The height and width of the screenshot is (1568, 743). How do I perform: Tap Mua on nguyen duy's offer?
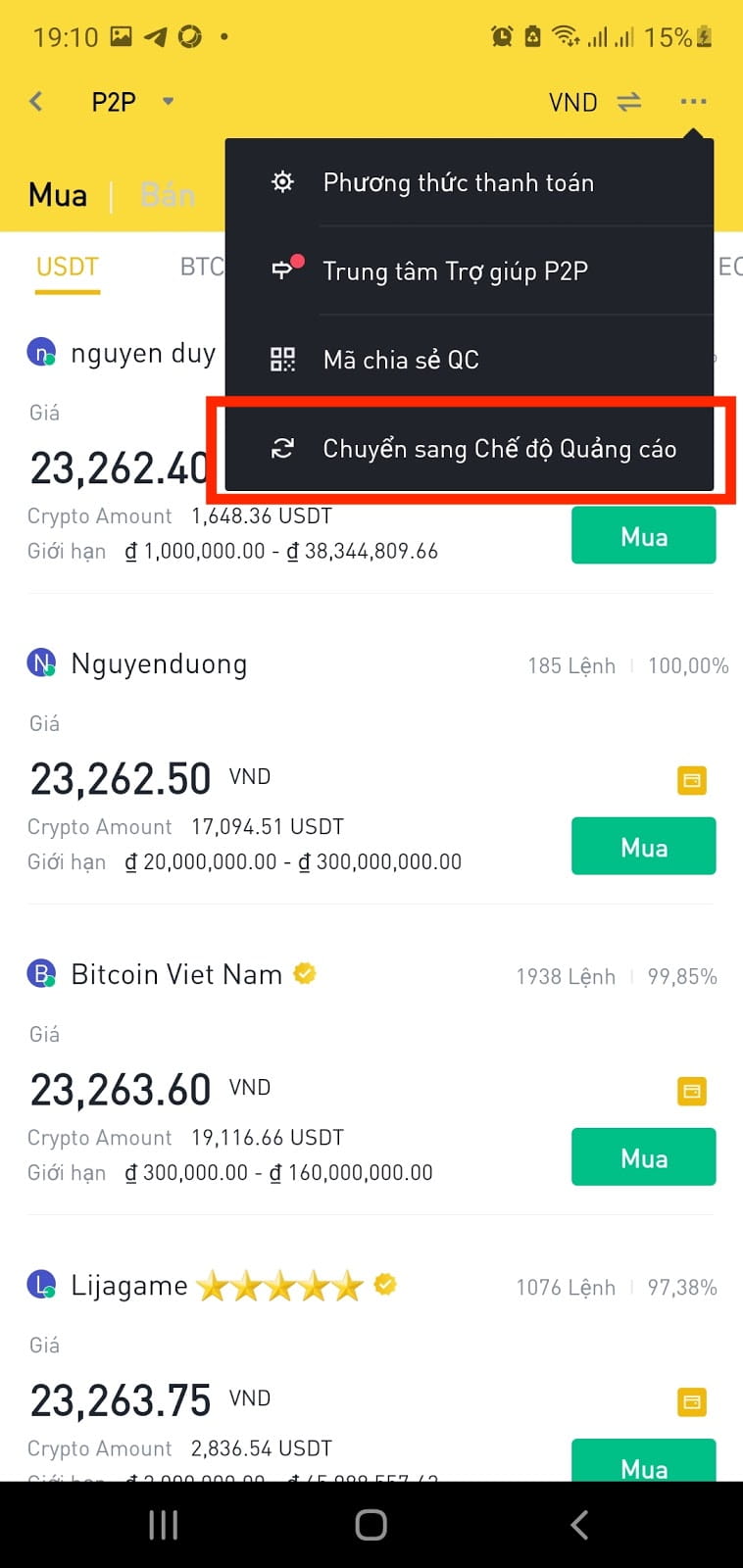point(643,536)
